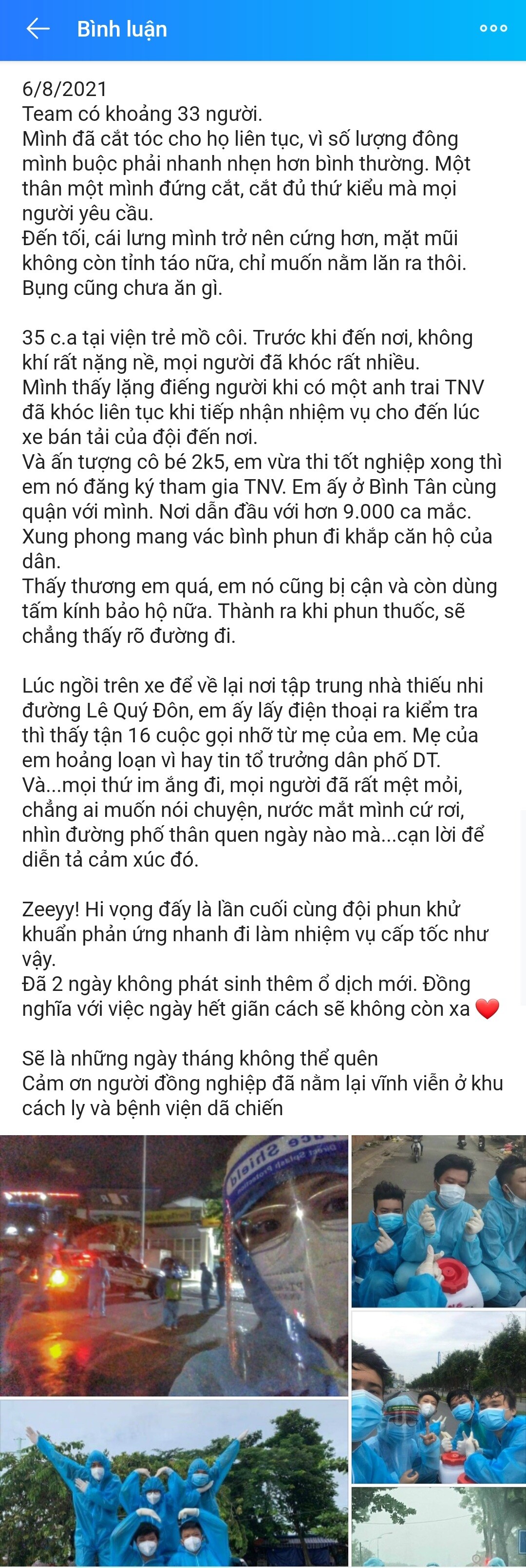Open the photo of team posing with raised arms
The width and height of the screenshot is (526, 1568).
tap(174, 1483)
